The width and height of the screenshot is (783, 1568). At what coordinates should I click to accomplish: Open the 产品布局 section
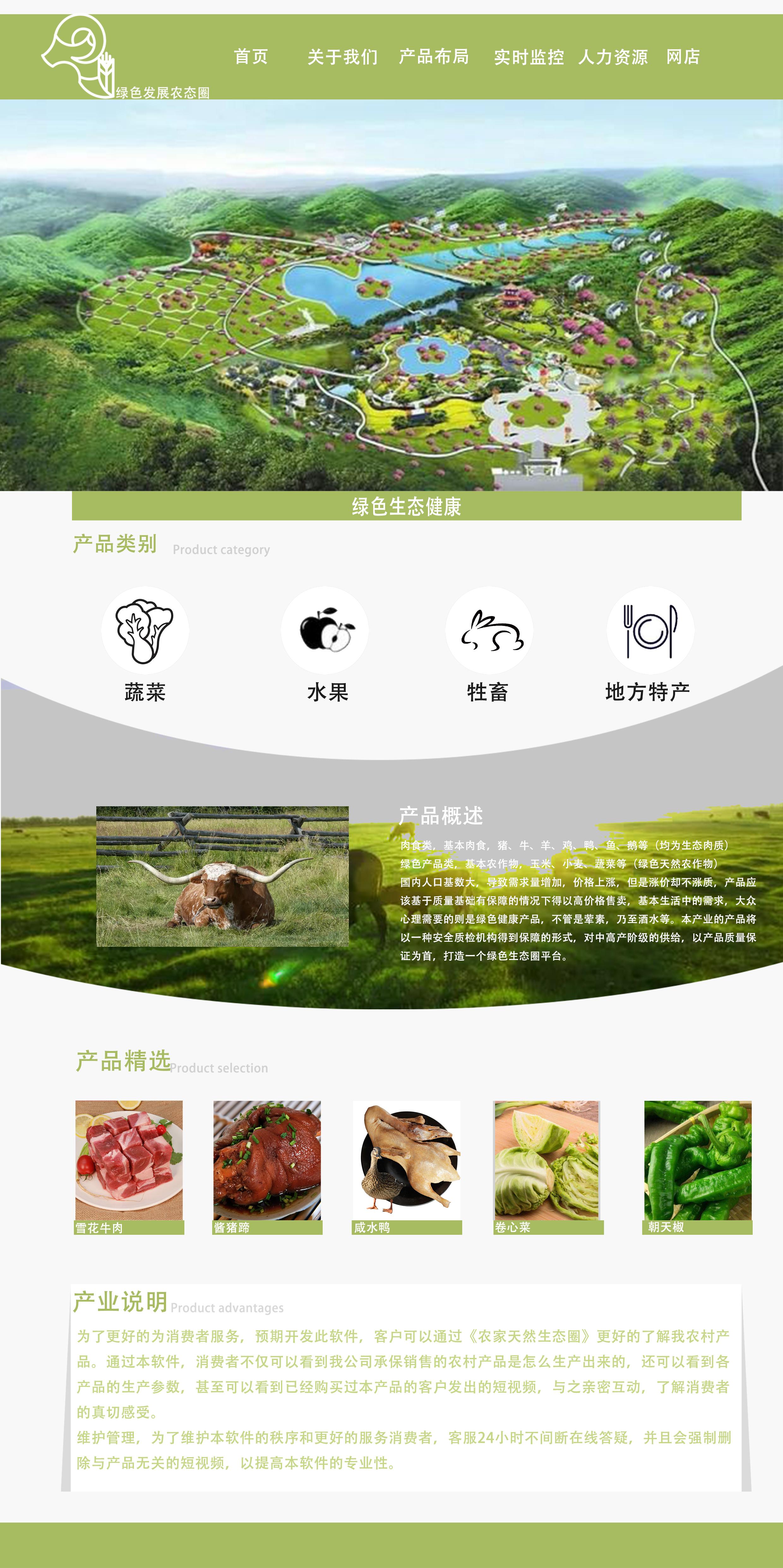click(434, 57)
